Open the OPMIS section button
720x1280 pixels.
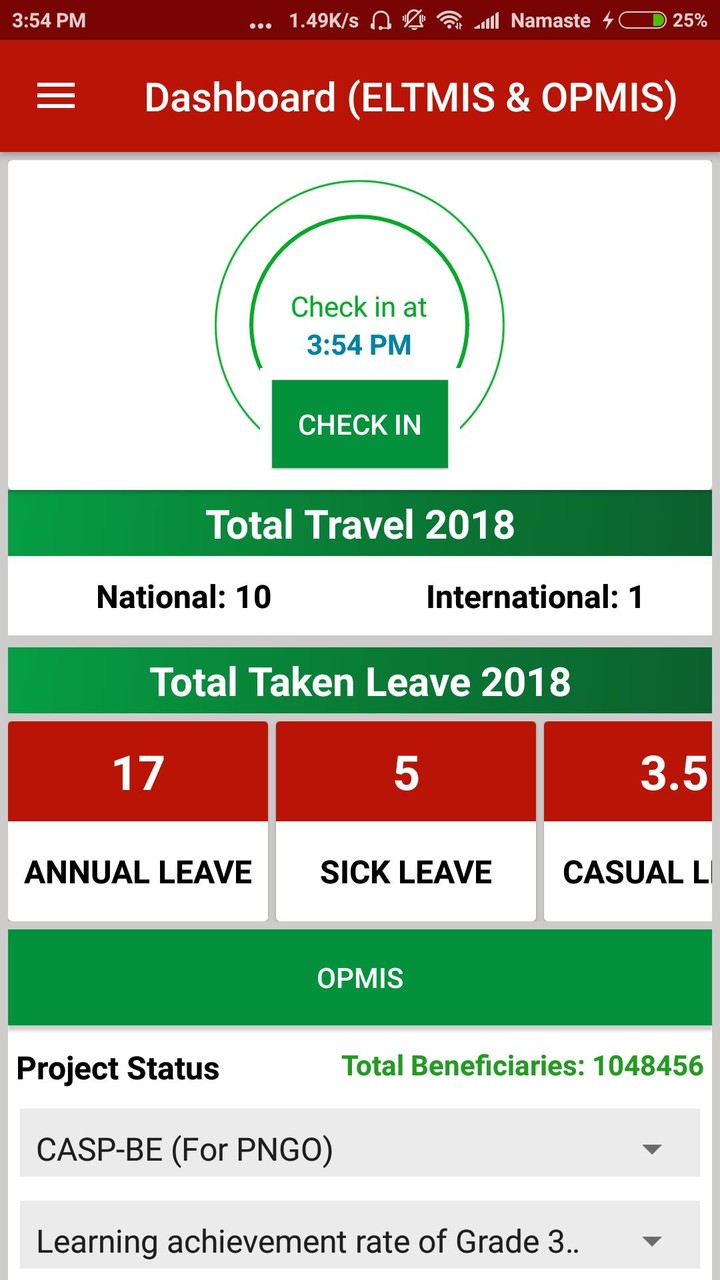(x=360, y=977)
